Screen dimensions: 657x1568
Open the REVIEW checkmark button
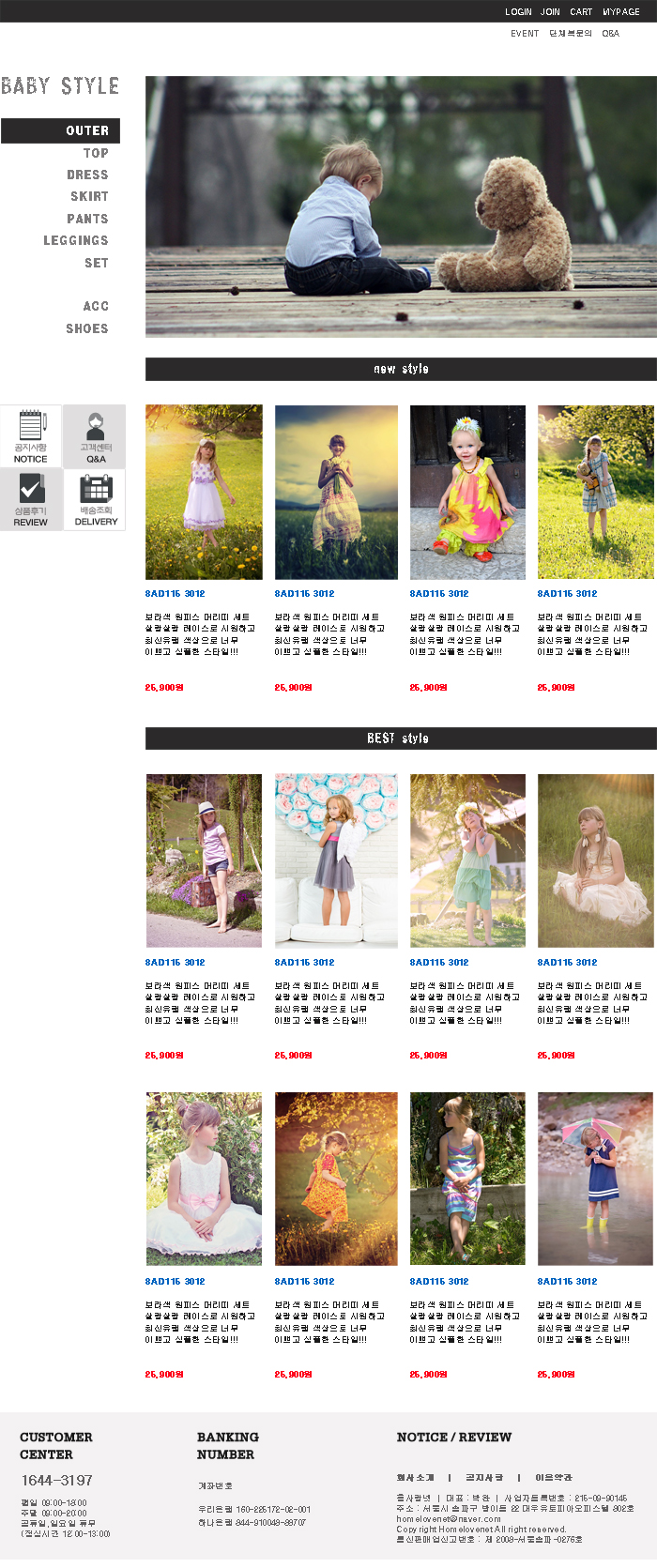click(31, 499)
